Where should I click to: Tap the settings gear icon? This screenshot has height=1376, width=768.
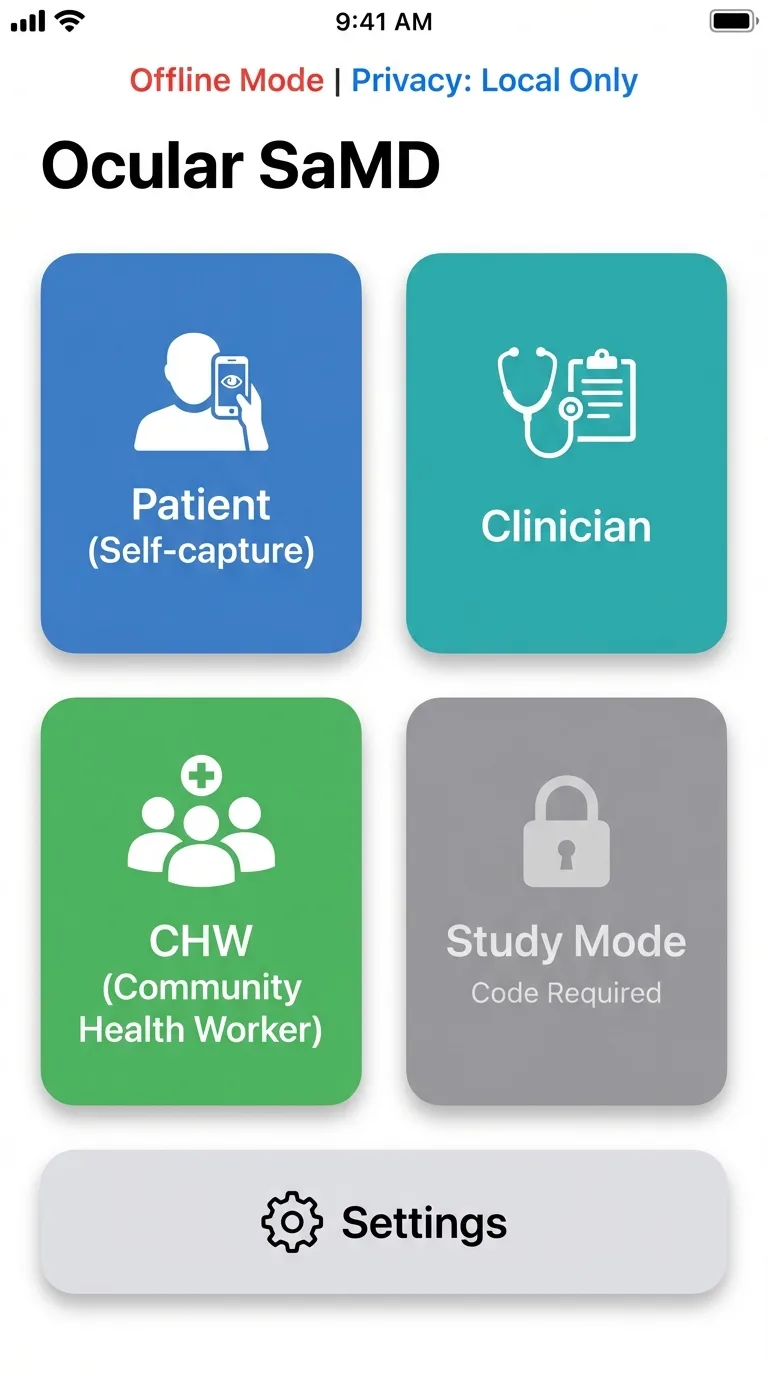[x=290, y=1221]
